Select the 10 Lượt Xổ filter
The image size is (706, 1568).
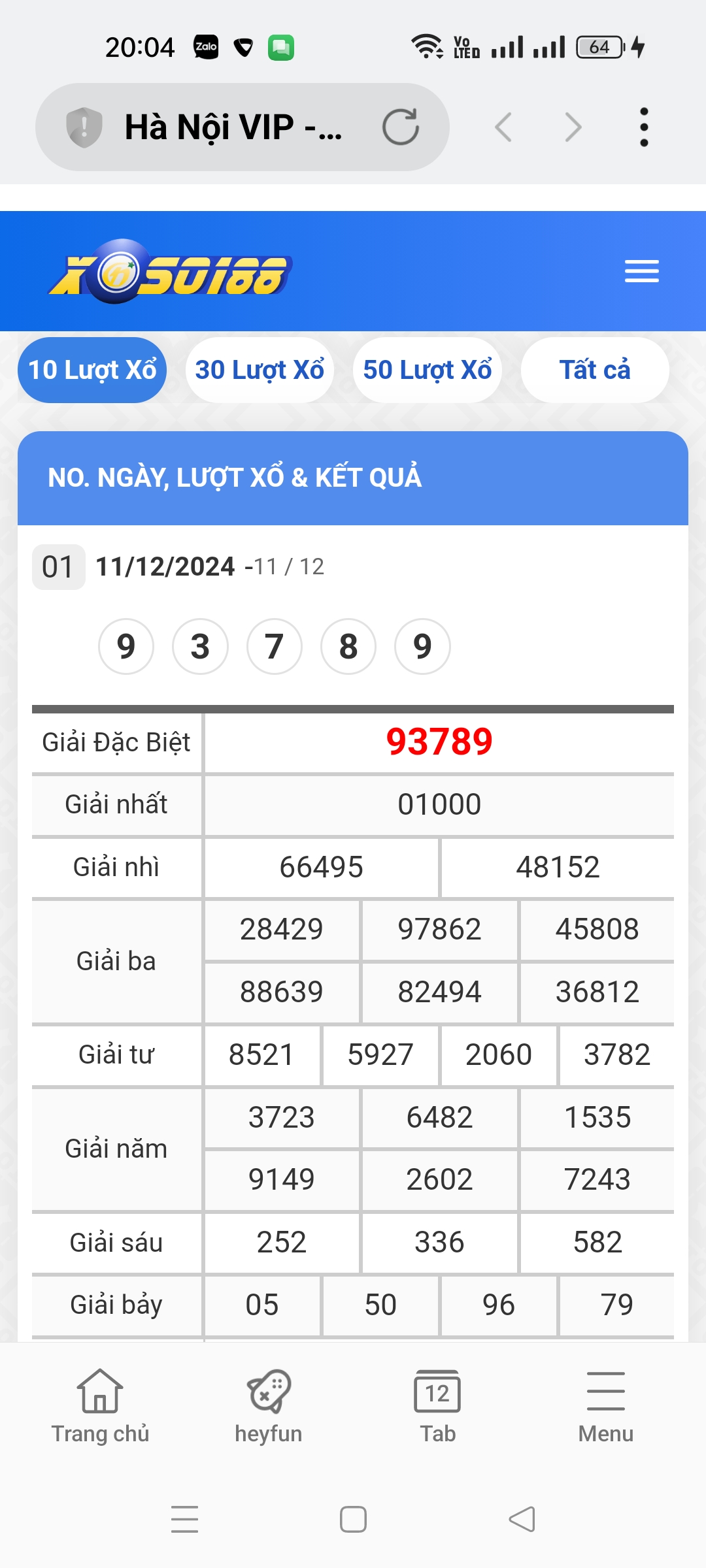(x=92, y=370)
